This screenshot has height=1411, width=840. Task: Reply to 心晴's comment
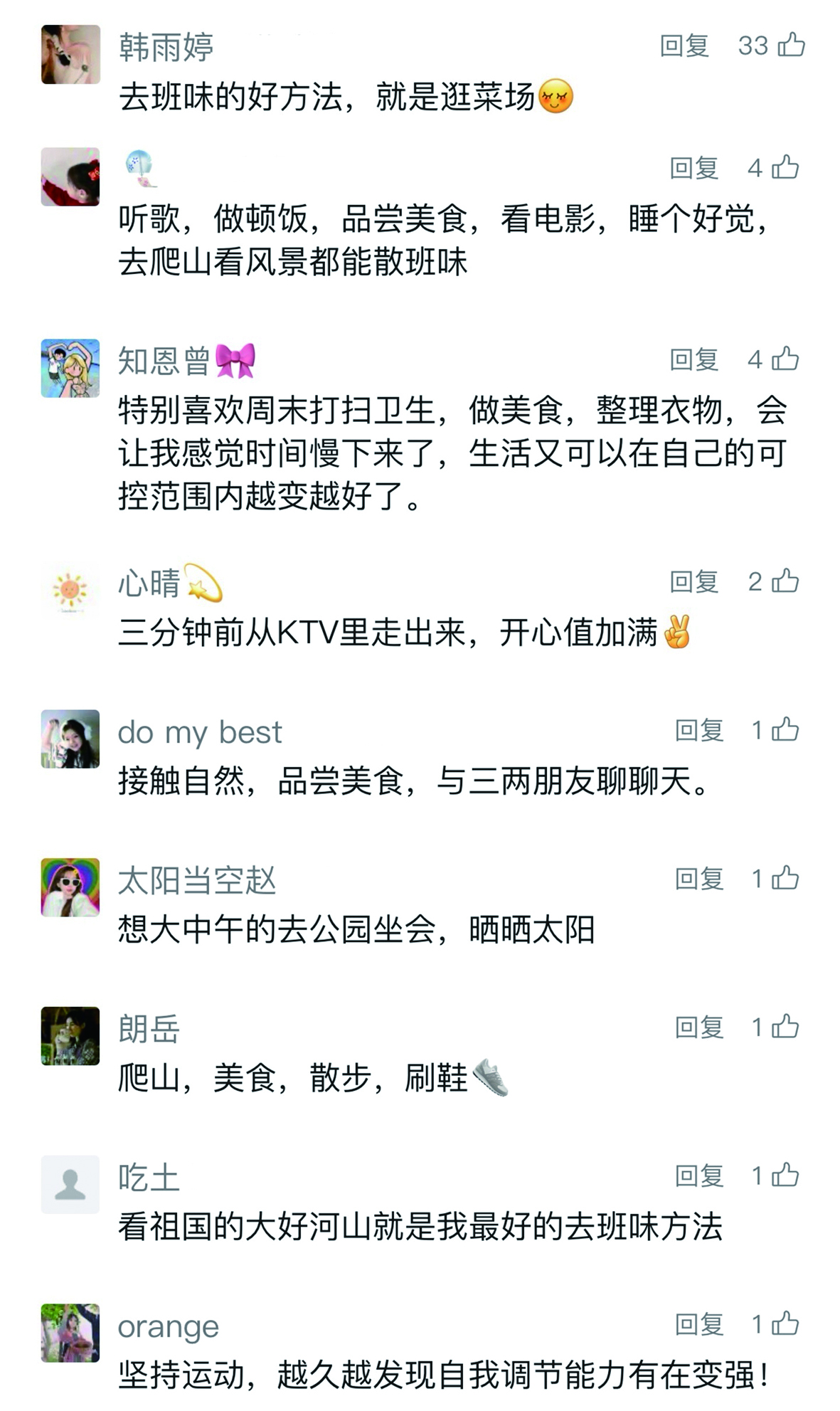coord(693,582)
